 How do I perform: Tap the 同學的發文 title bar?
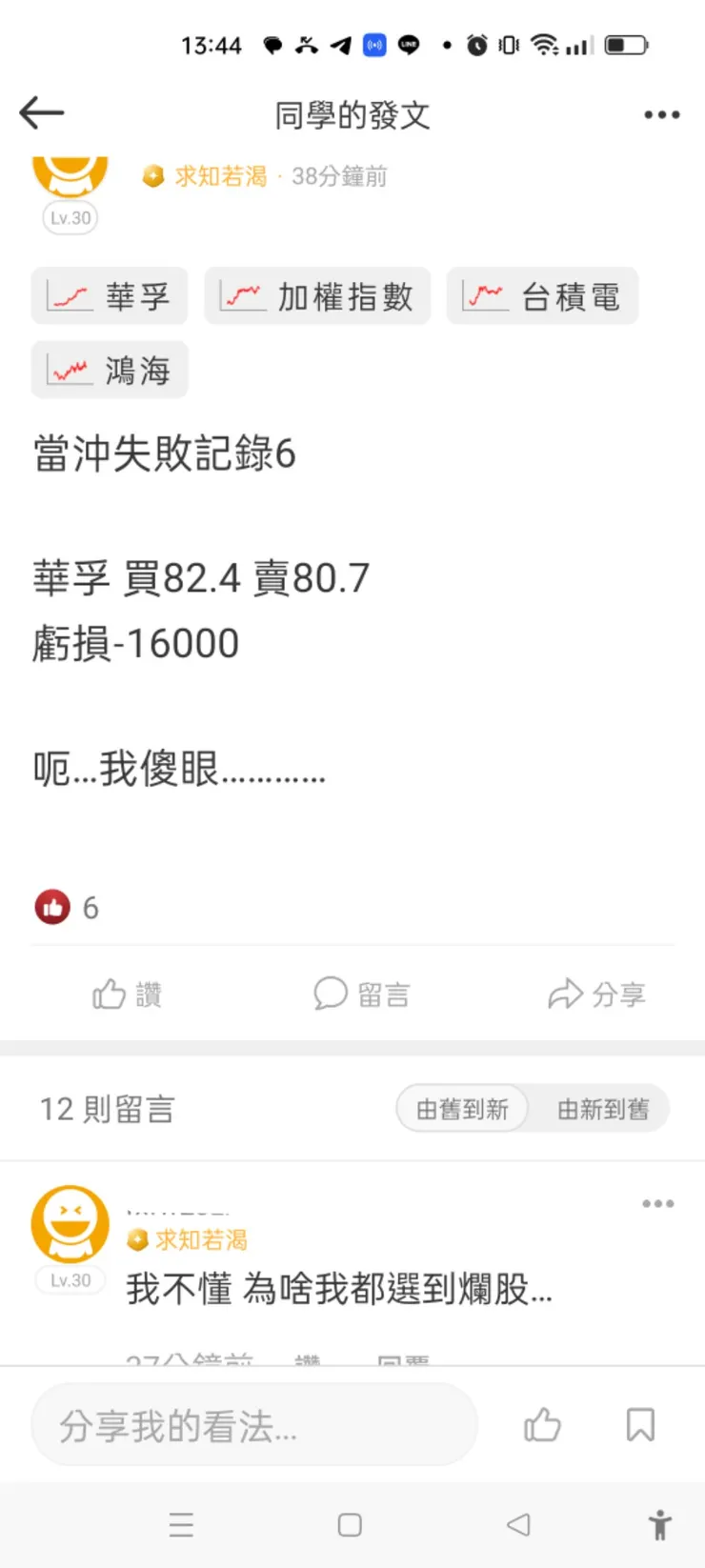click(352, 113)
